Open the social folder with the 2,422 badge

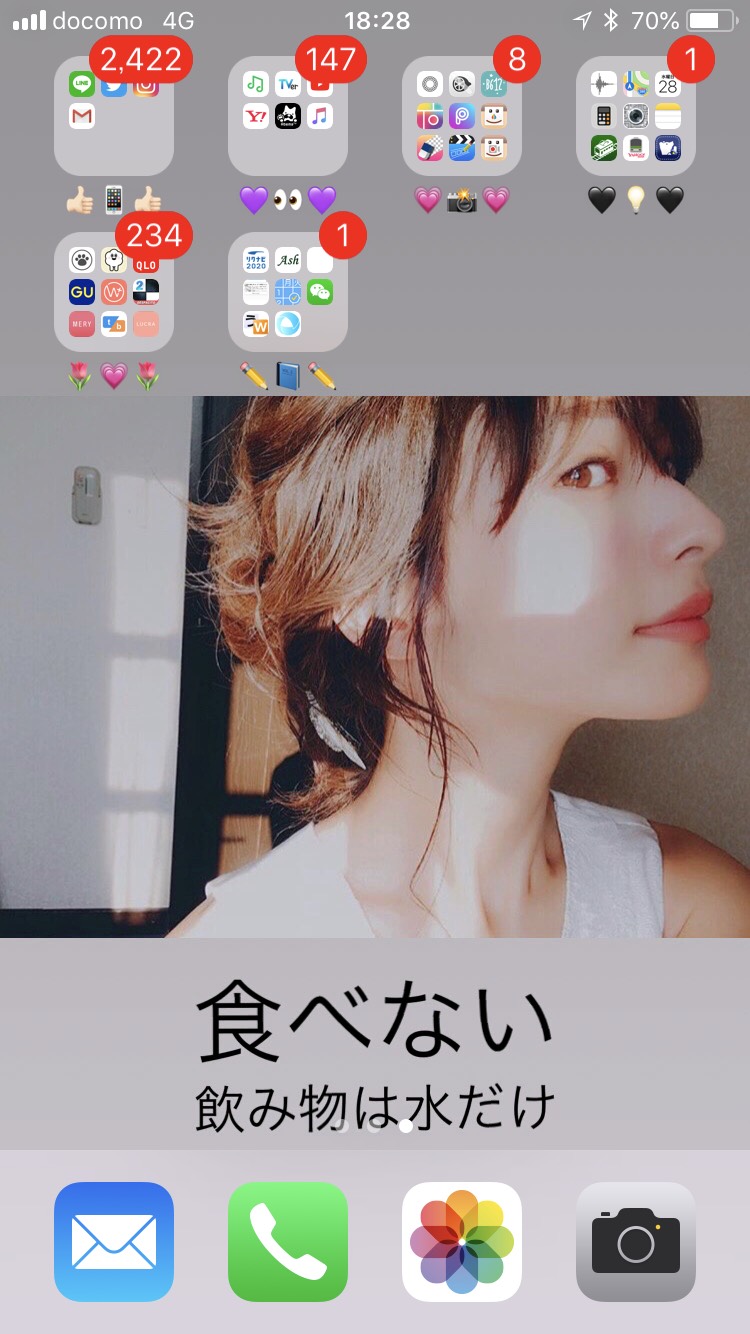pyautogui.click(x=114, y=116)
